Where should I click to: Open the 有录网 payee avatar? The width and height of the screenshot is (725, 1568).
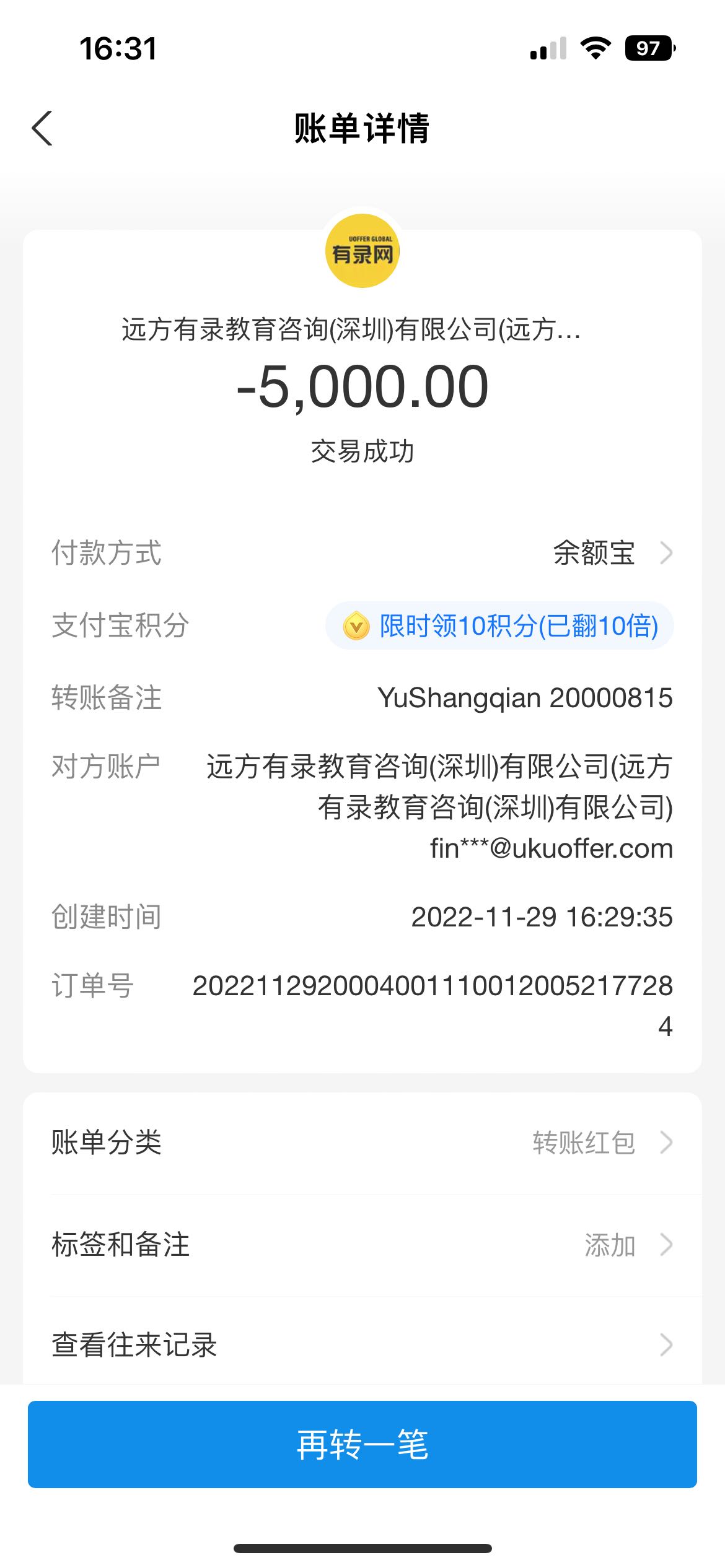pos(362,251)
